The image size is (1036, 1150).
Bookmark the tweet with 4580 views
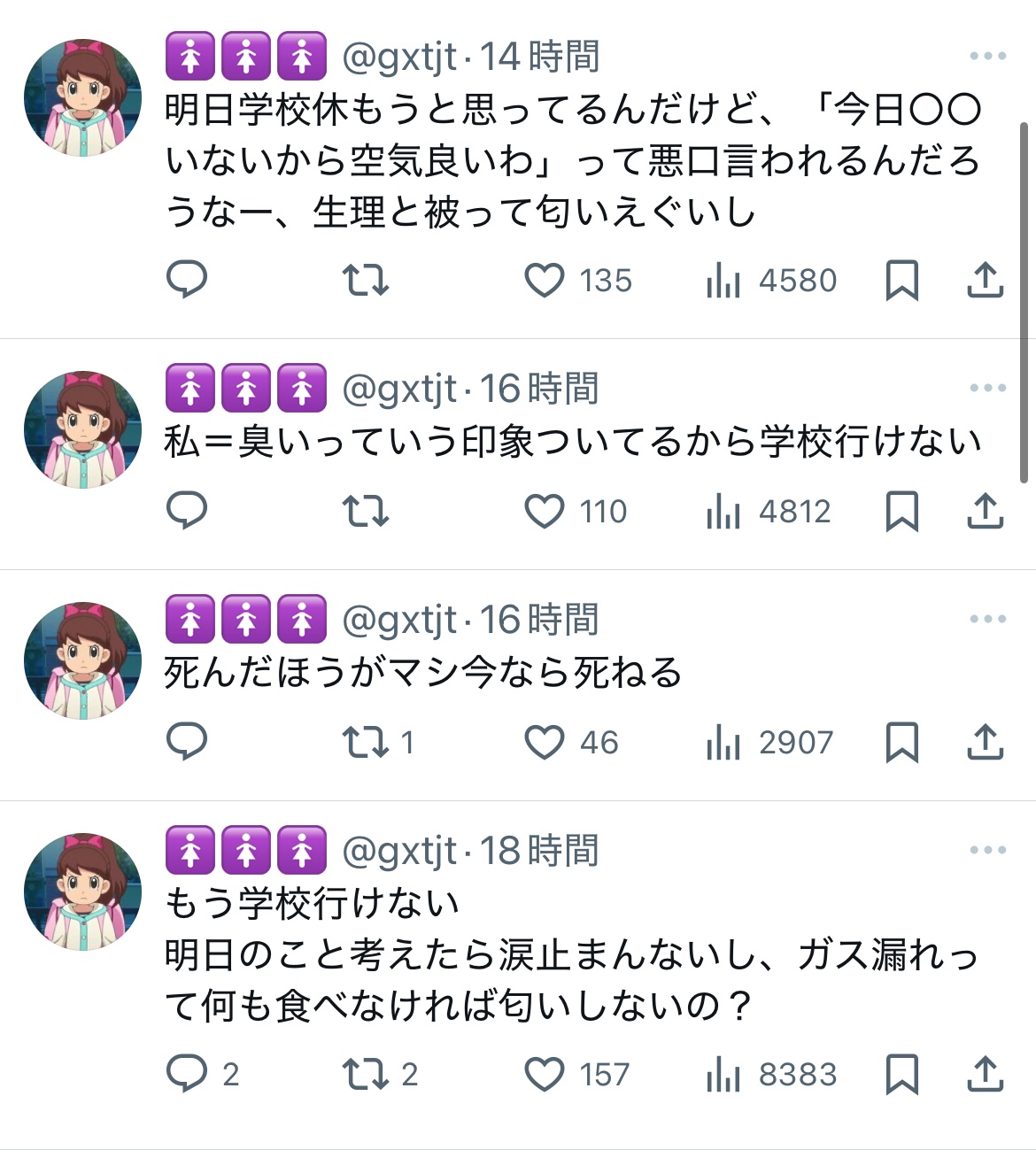coord(901,280)
